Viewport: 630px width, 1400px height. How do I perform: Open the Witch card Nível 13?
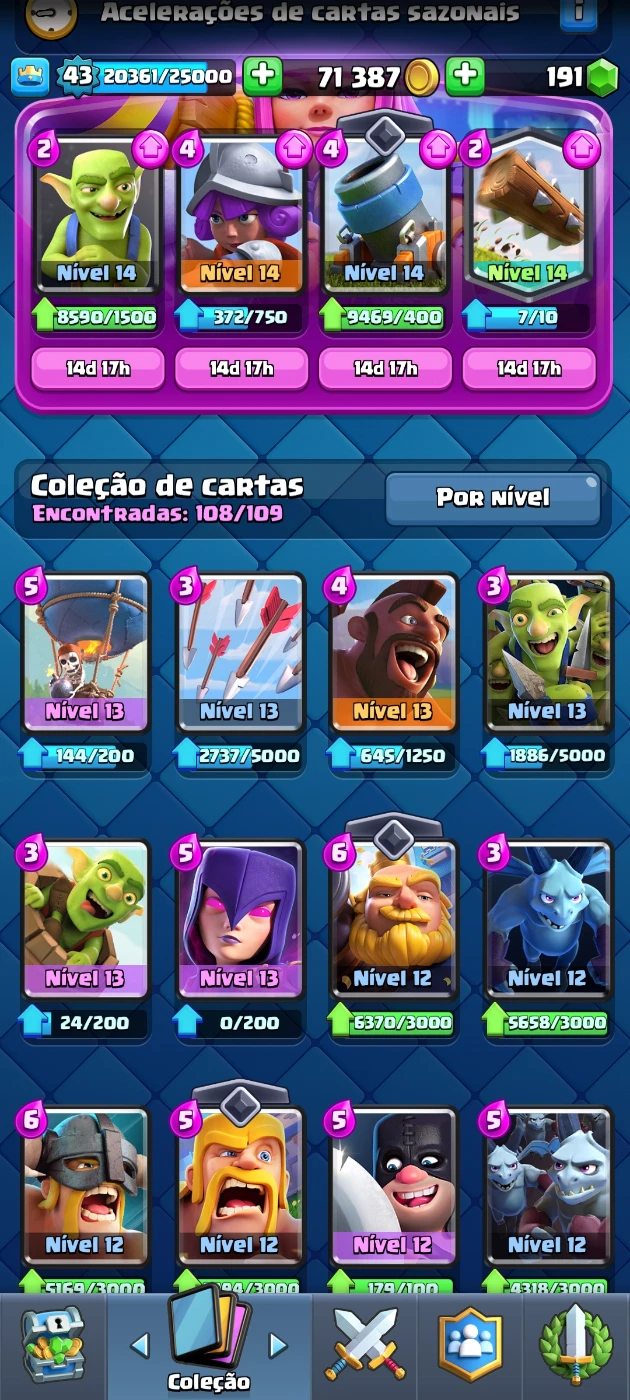(x=240, y=920)
